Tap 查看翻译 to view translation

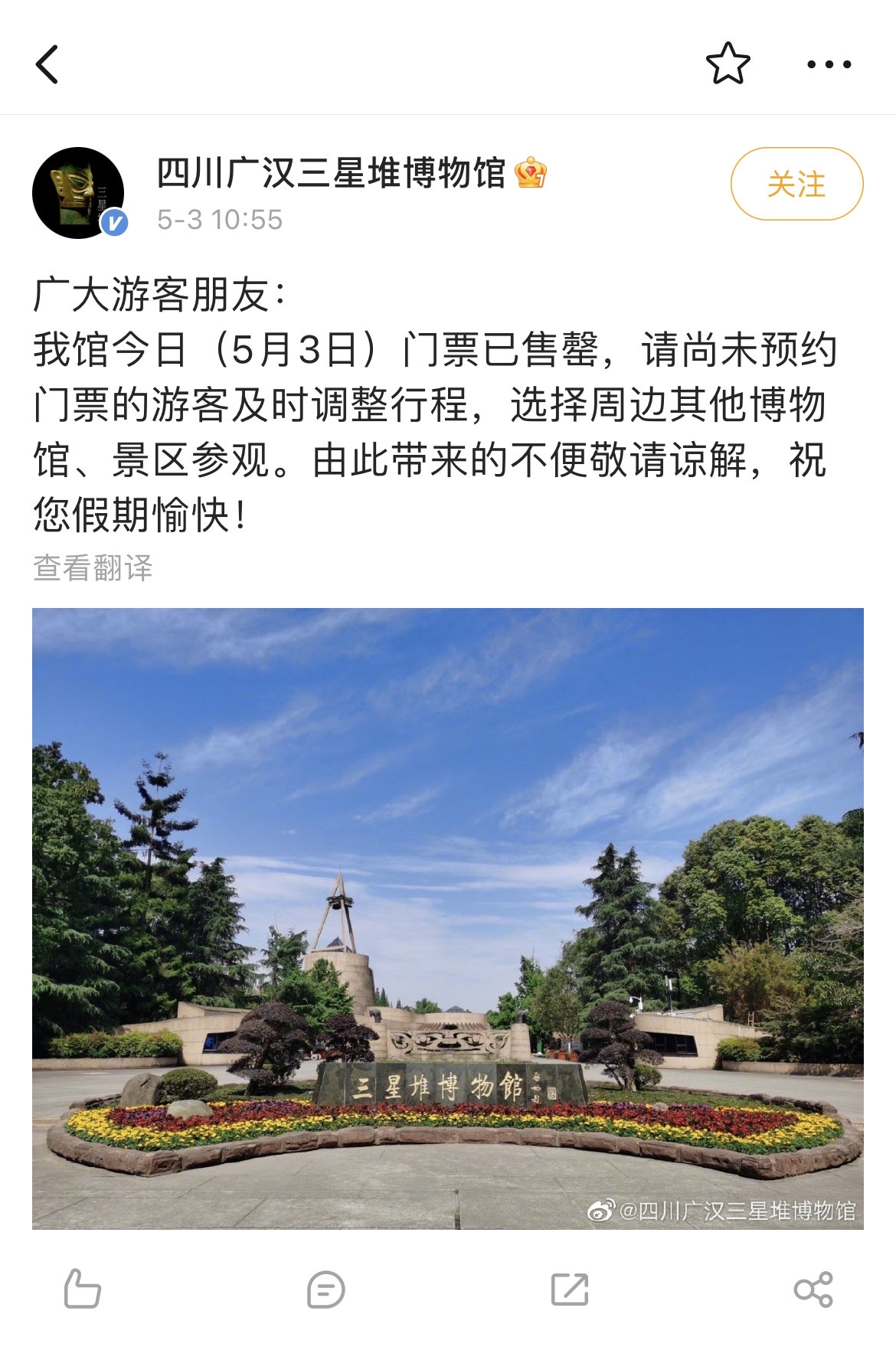[93, 568]
